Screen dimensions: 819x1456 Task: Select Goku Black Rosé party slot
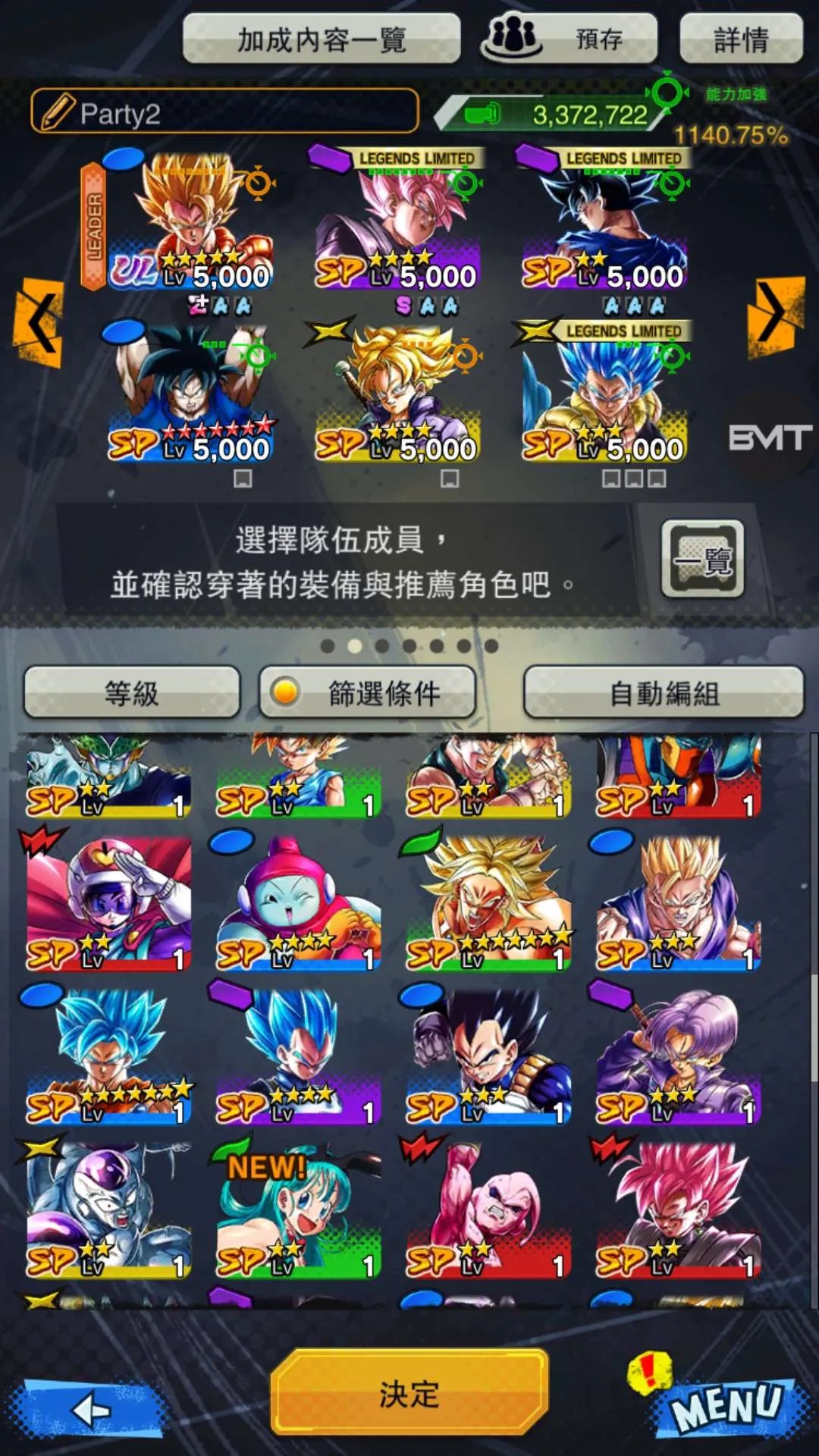tap(397, 224)
